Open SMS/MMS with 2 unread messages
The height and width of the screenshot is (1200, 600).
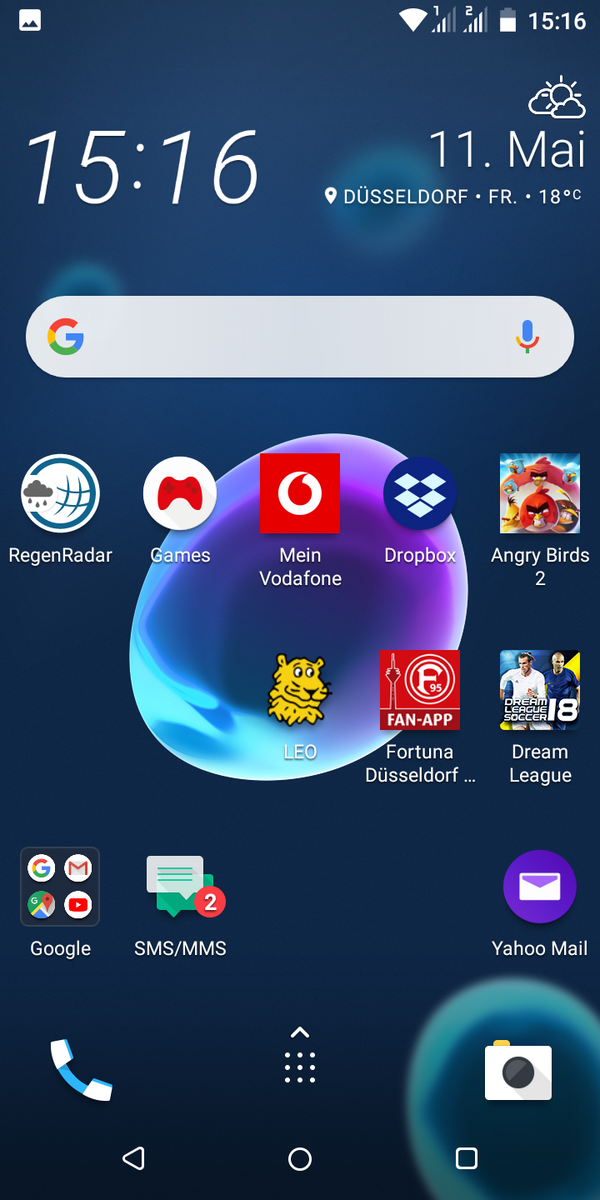point(180,887)
